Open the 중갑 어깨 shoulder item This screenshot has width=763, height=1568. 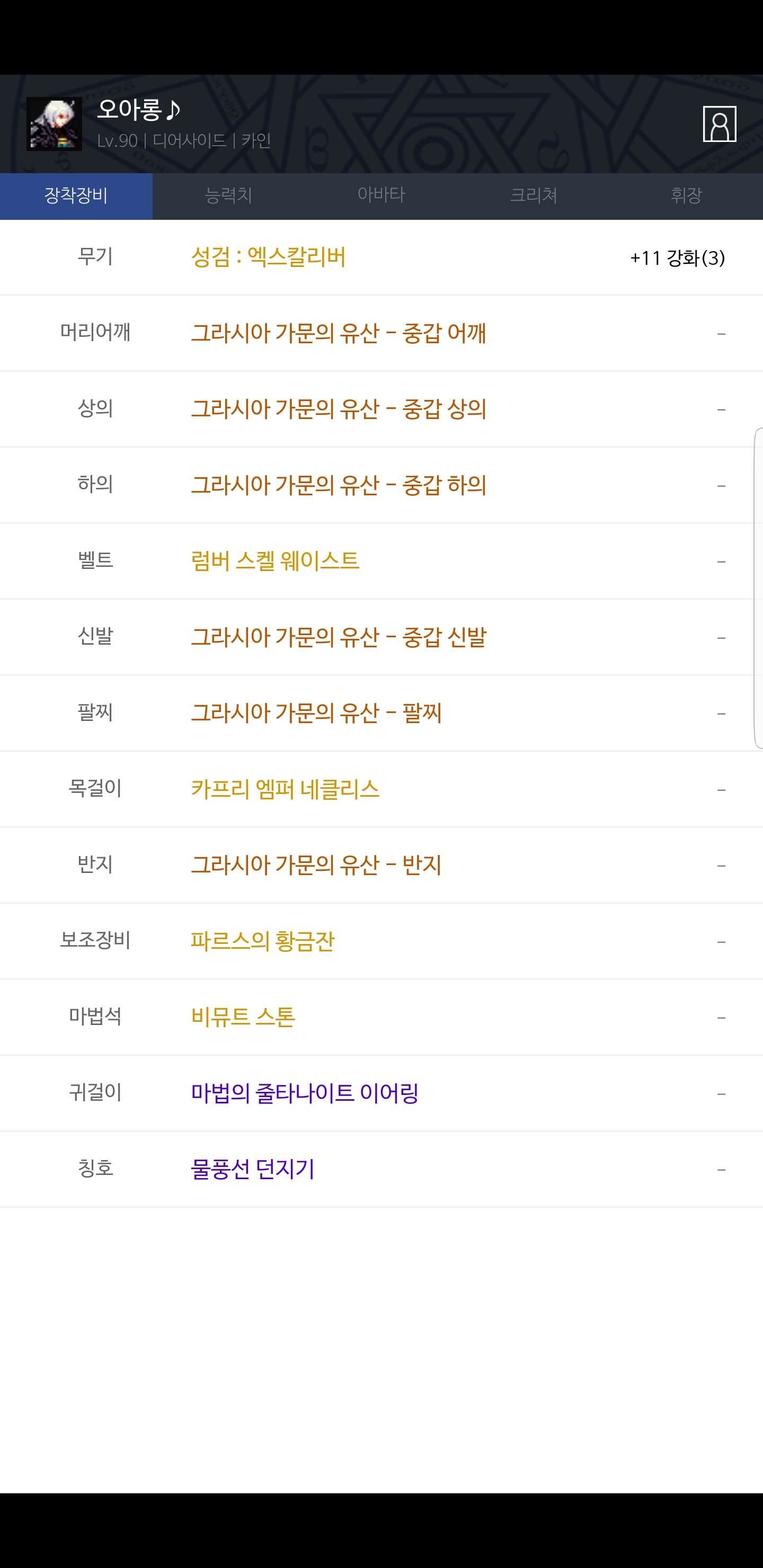tap(381, 333)
